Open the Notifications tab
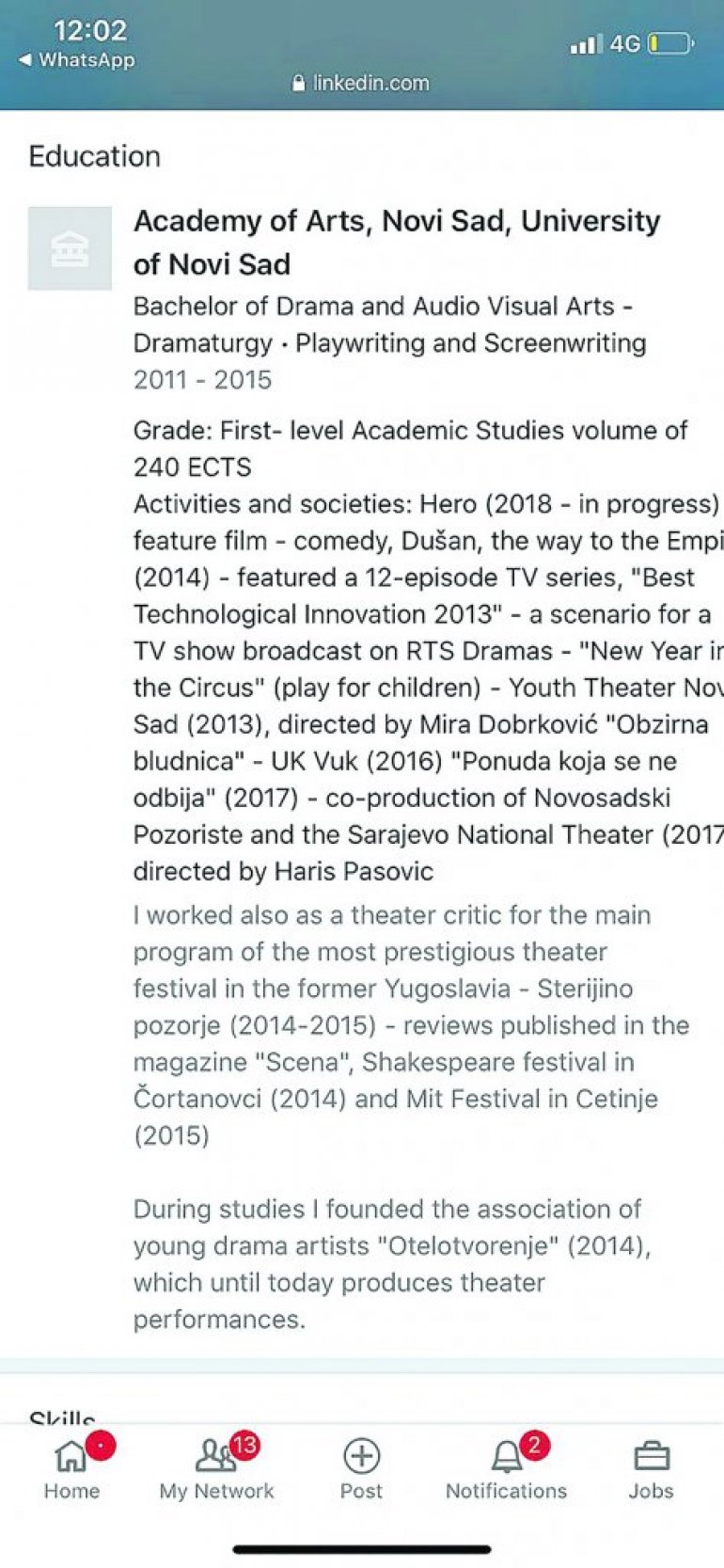The width and height of the screenshot is (724, 1568). 506,1469
